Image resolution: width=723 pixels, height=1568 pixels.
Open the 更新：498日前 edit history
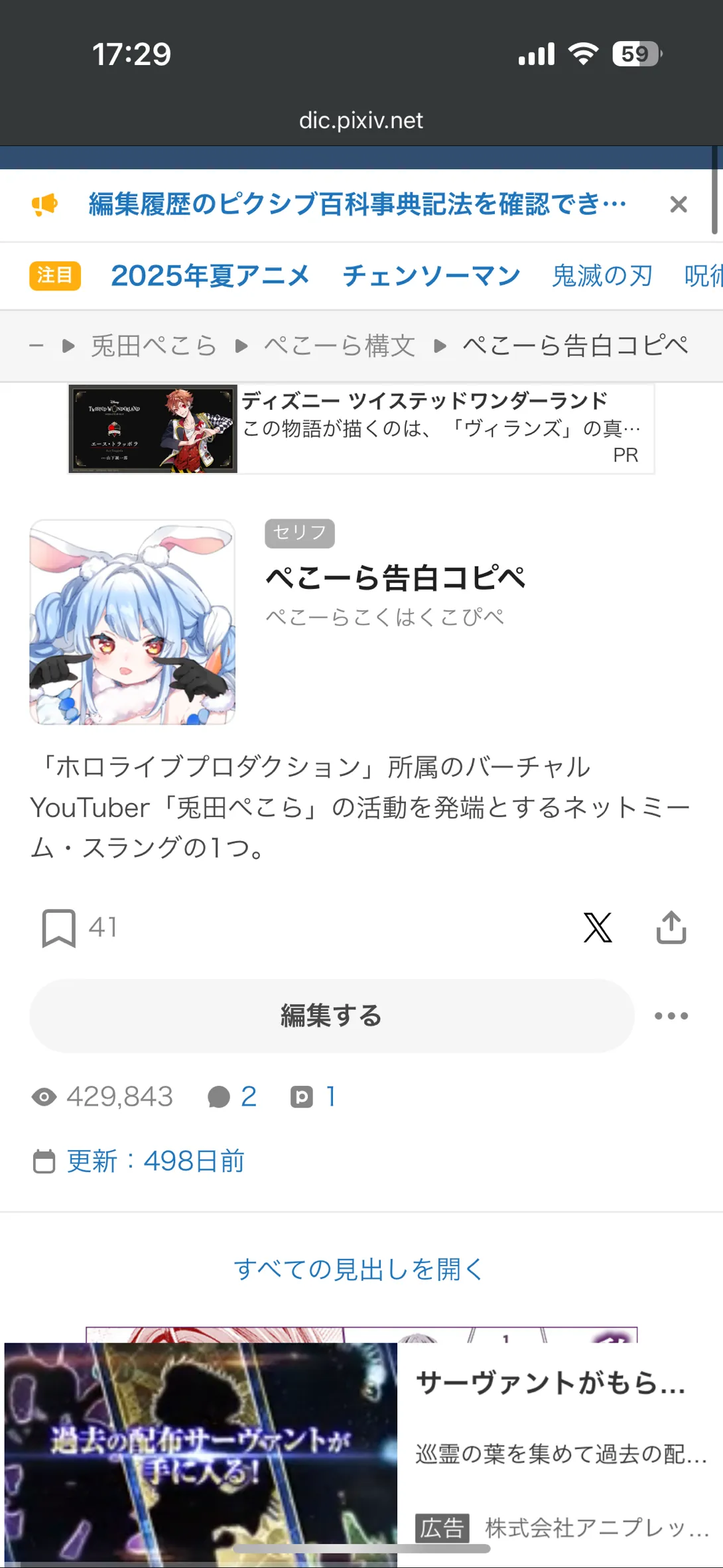tap(155, 1161)
